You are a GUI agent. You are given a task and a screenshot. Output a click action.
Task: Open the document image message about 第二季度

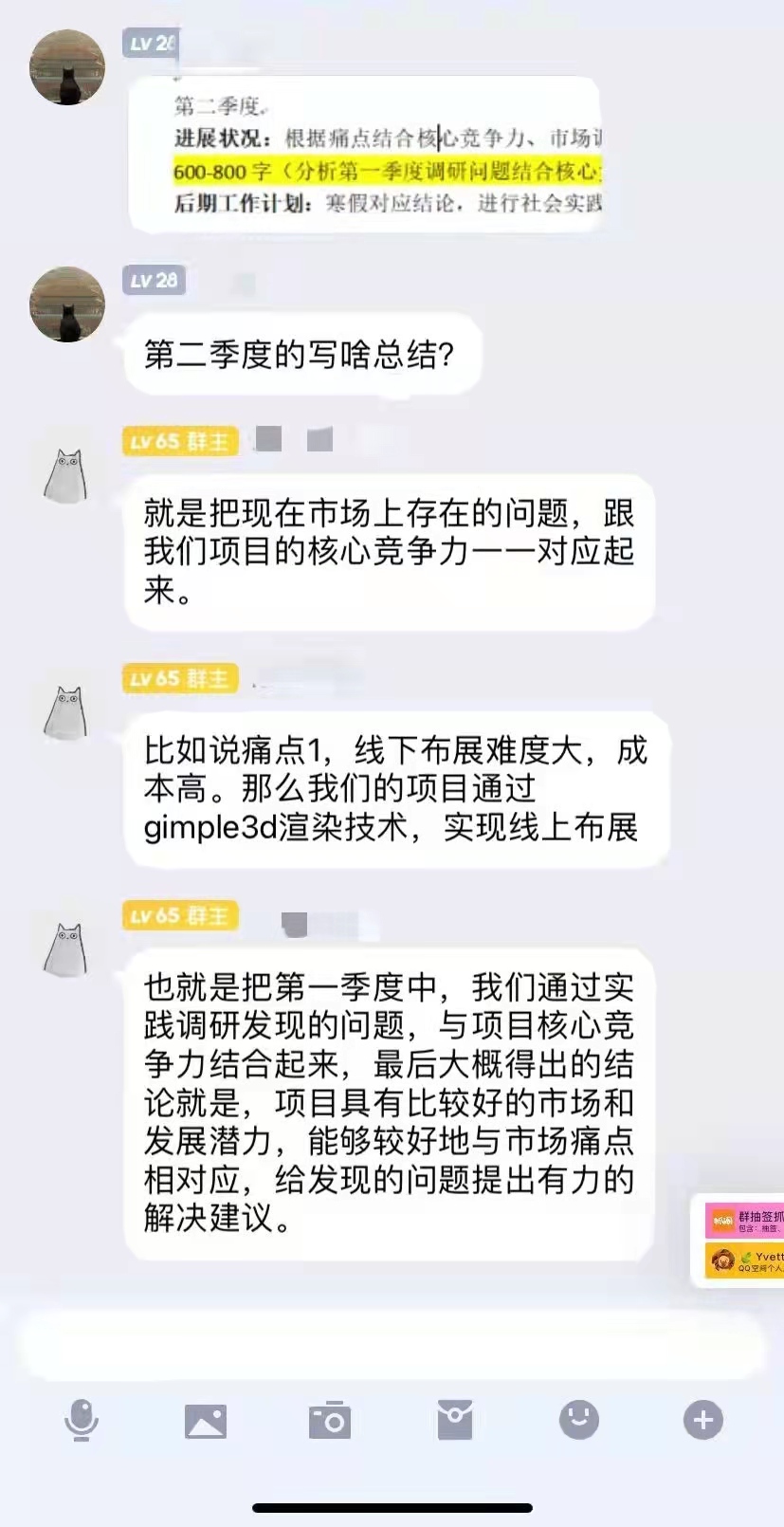click(x=365, y=155)
